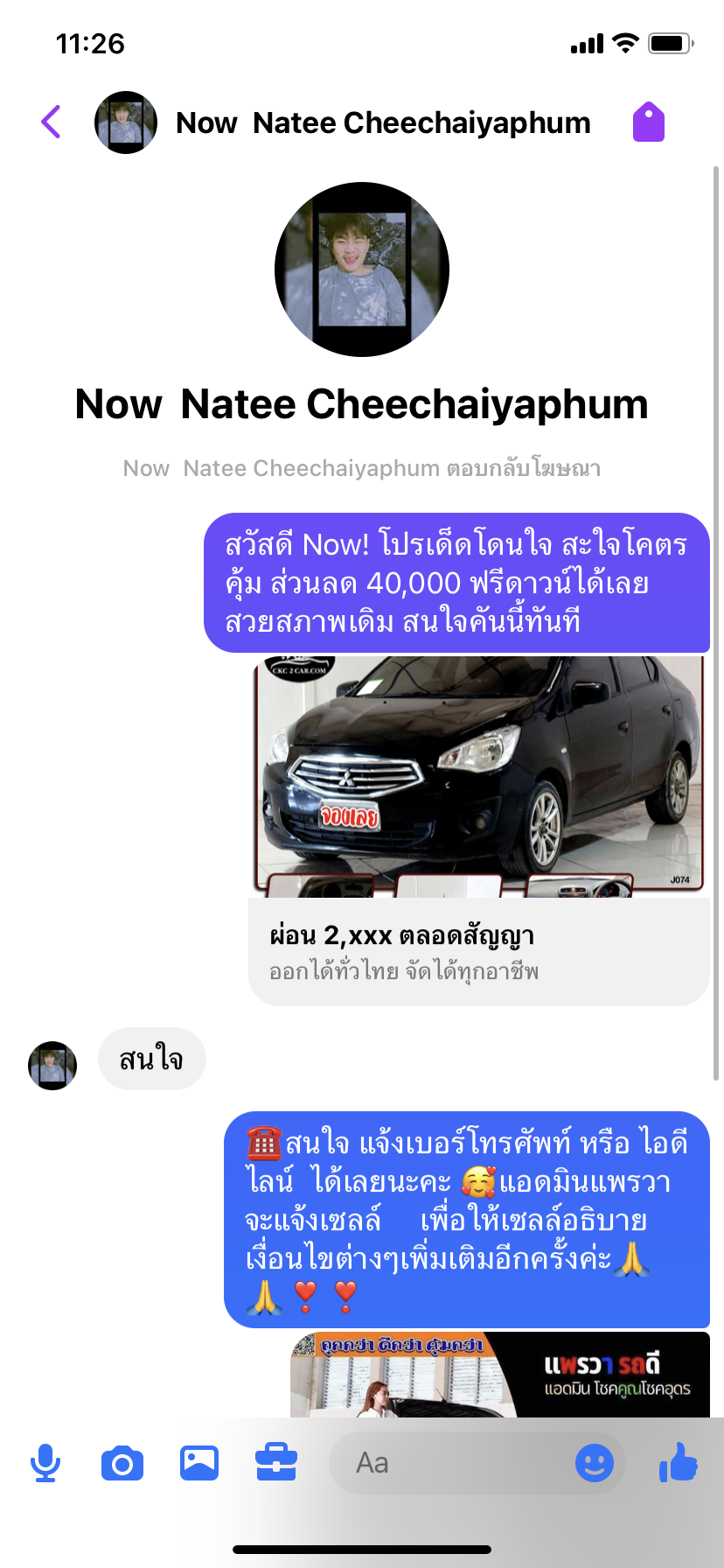724x1568 pixels.
Task: Open the emoji picker smiley
Action: [x=595, y=1463]
